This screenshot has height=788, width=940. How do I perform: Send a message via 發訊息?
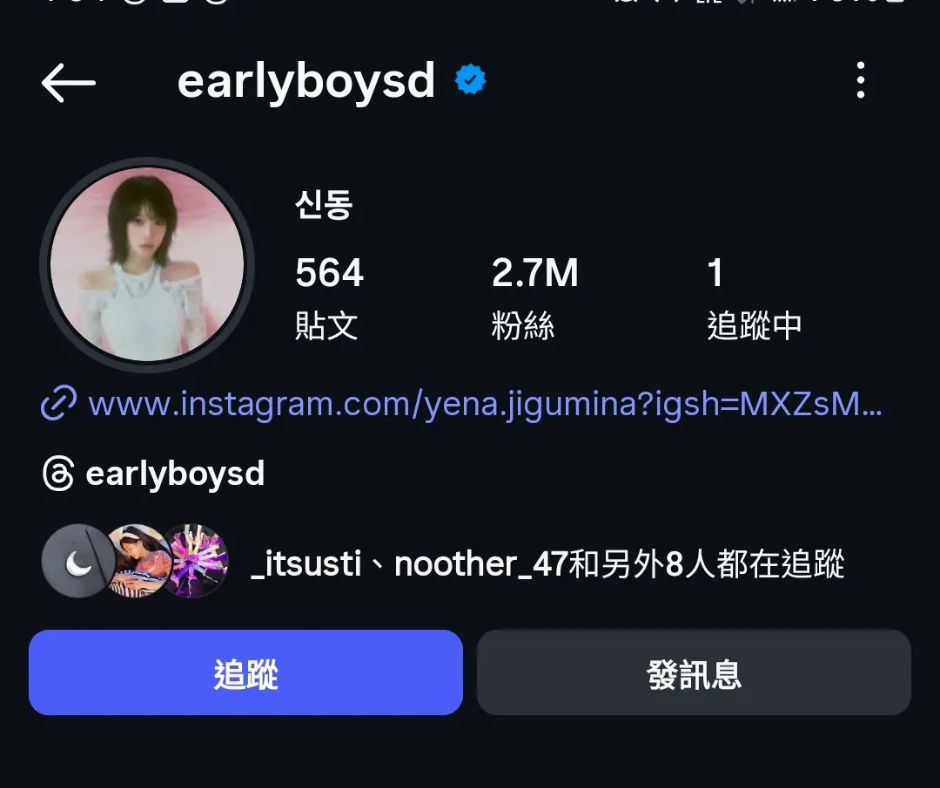pyautogui.click(x=694, y=673)
